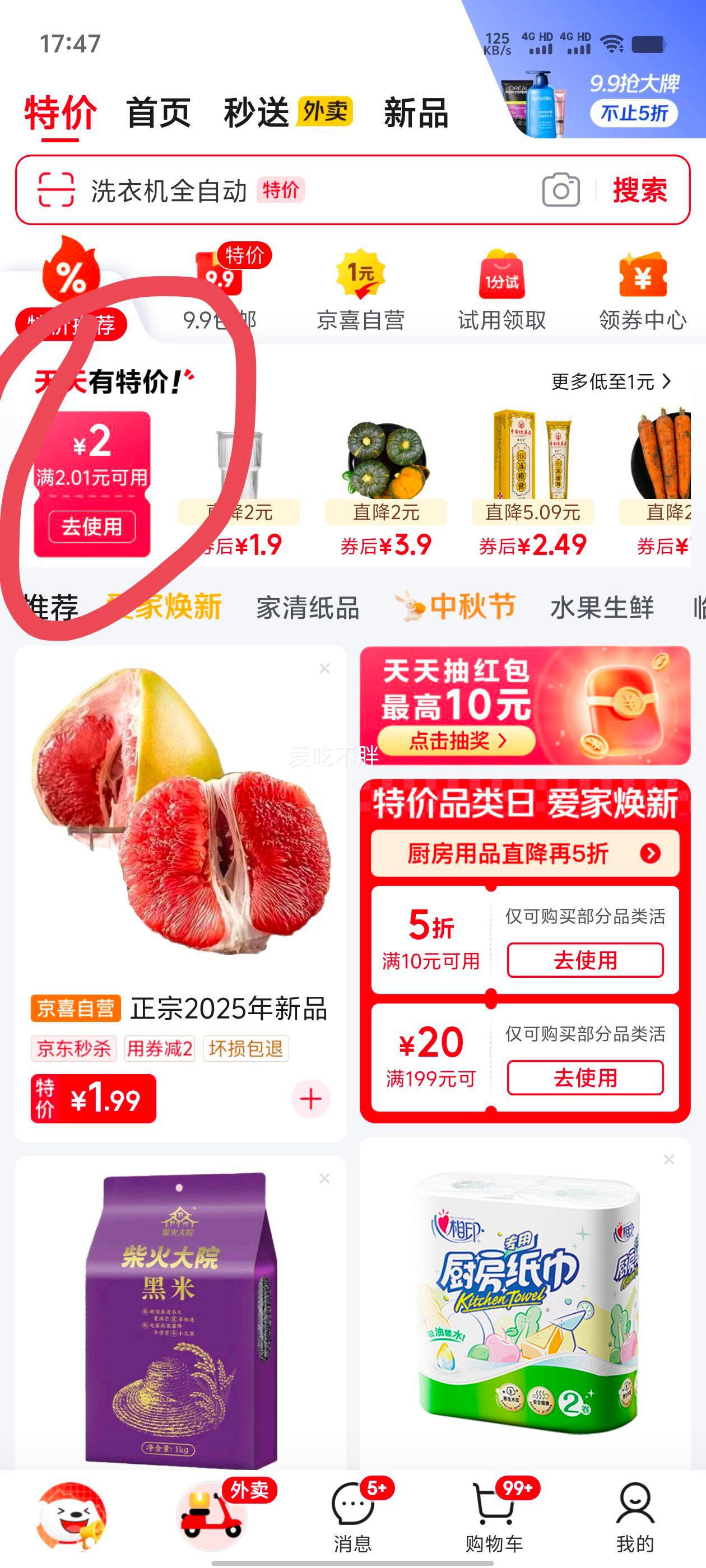The height and width of the screenshot is (1568, 706).
Task: Use the 5折 kitchen coupon
Action: coord(585,960)
